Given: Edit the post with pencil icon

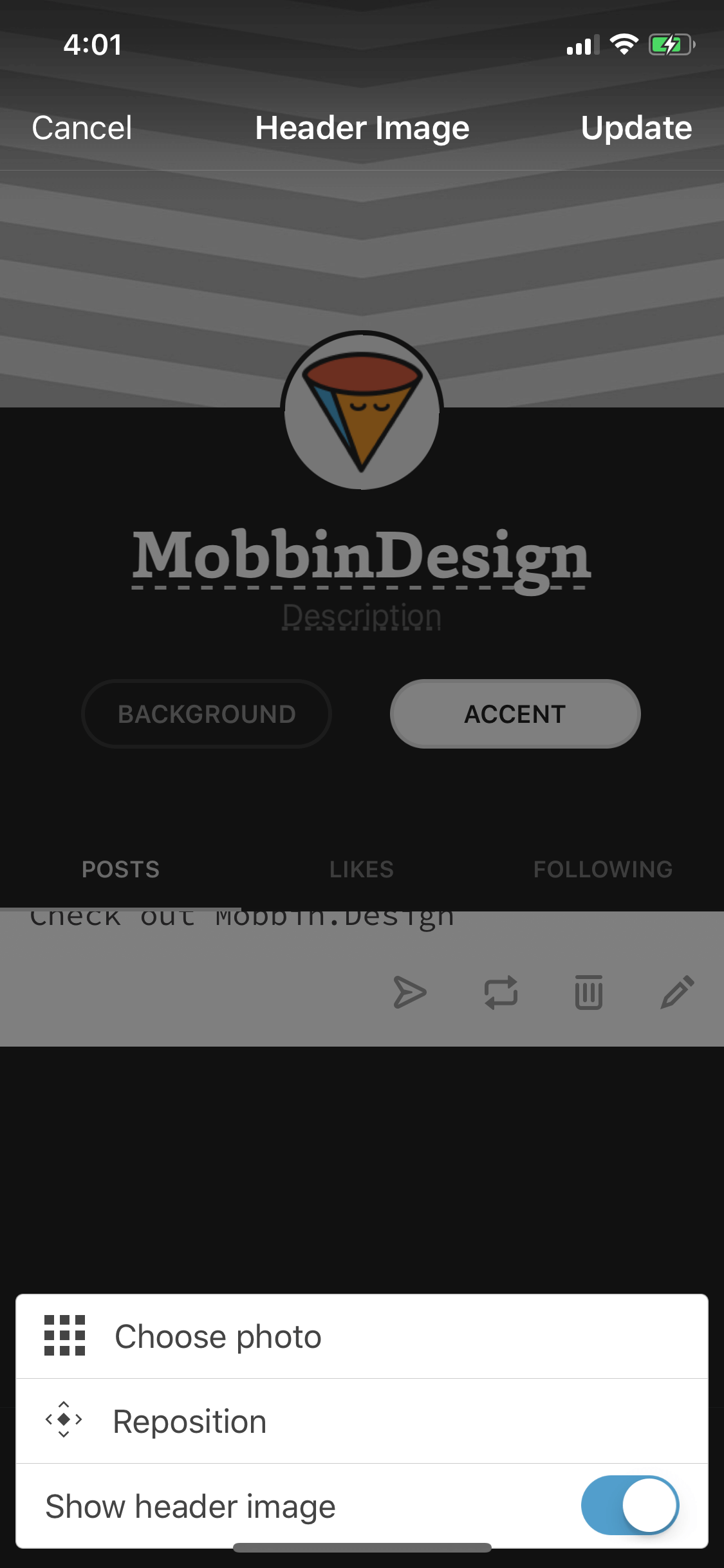Looking at the screenshot, I should (x=678, y=992).
